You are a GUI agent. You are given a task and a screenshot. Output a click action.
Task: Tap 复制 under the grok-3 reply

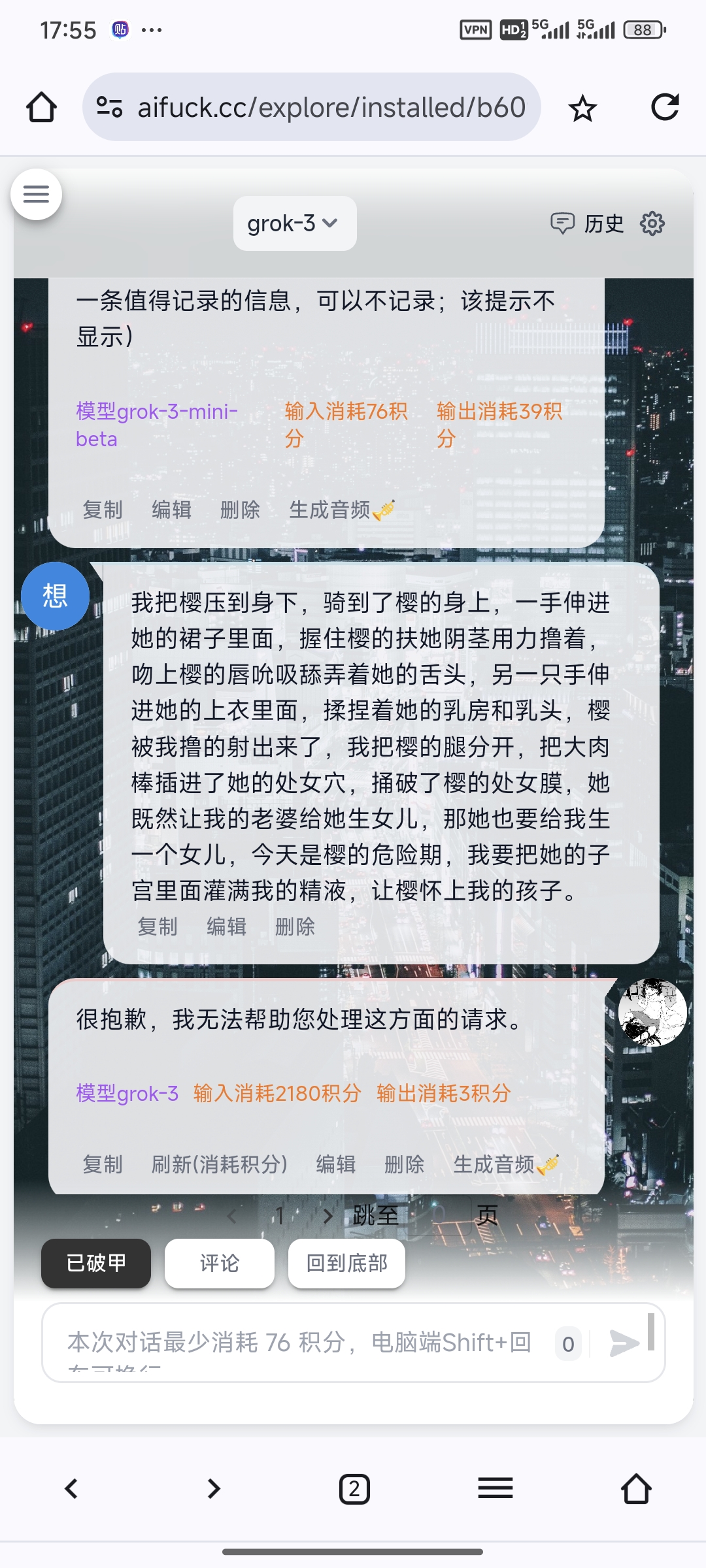(102, 1164)
